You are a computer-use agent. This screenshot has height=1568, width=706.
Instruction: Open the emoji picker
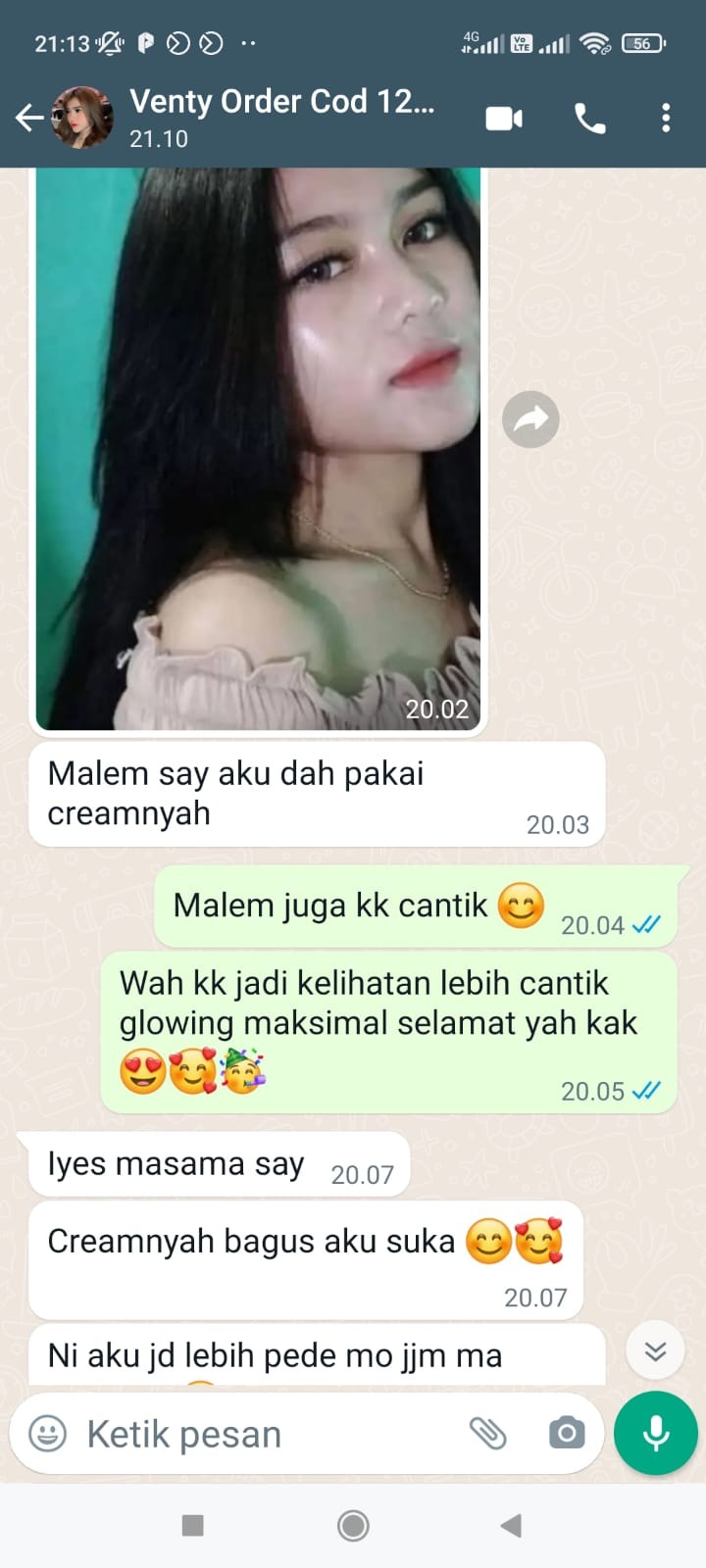[47, 1434]
